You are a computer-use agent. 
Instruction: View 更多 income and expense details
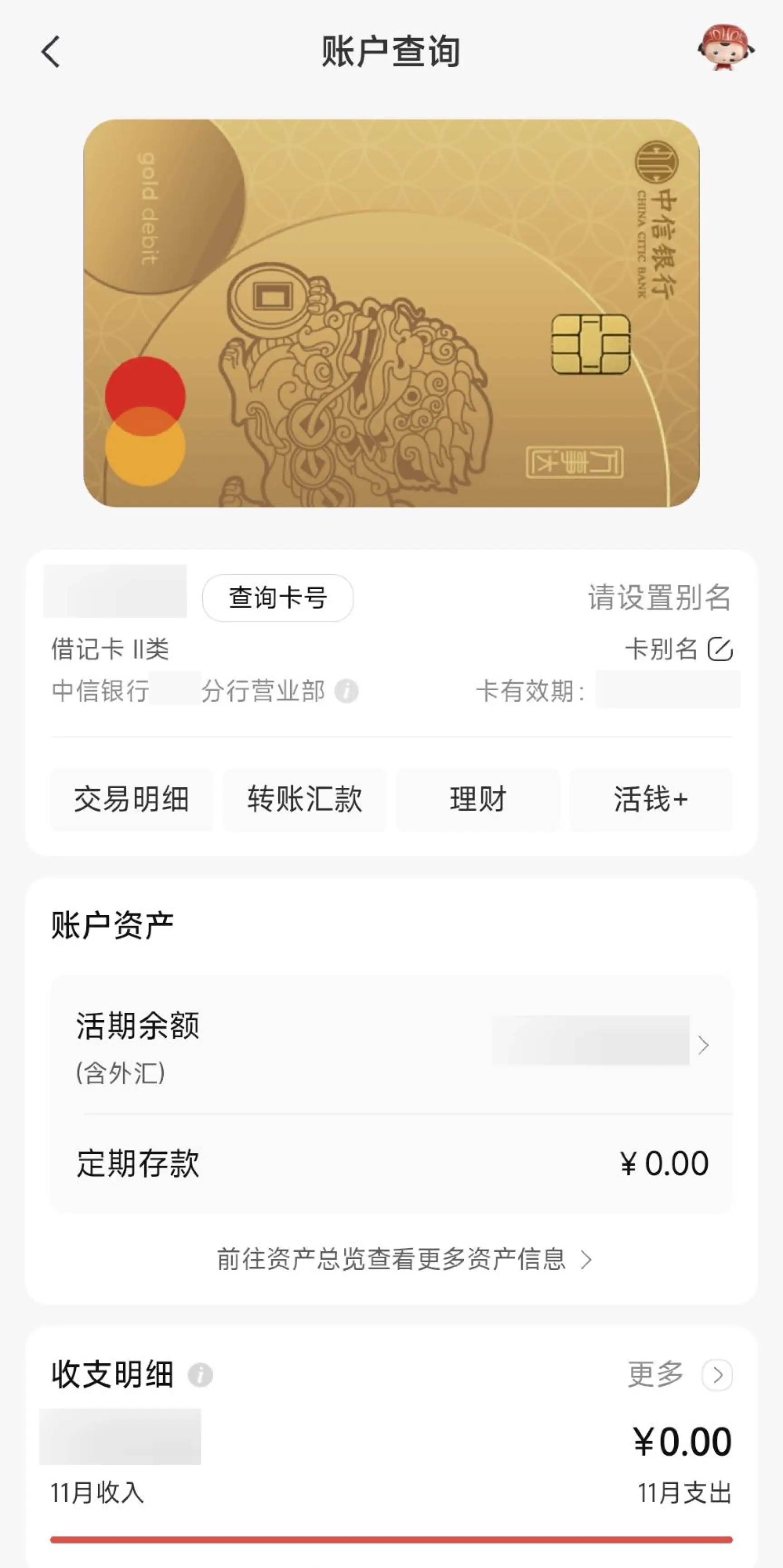pos(680,1375)
